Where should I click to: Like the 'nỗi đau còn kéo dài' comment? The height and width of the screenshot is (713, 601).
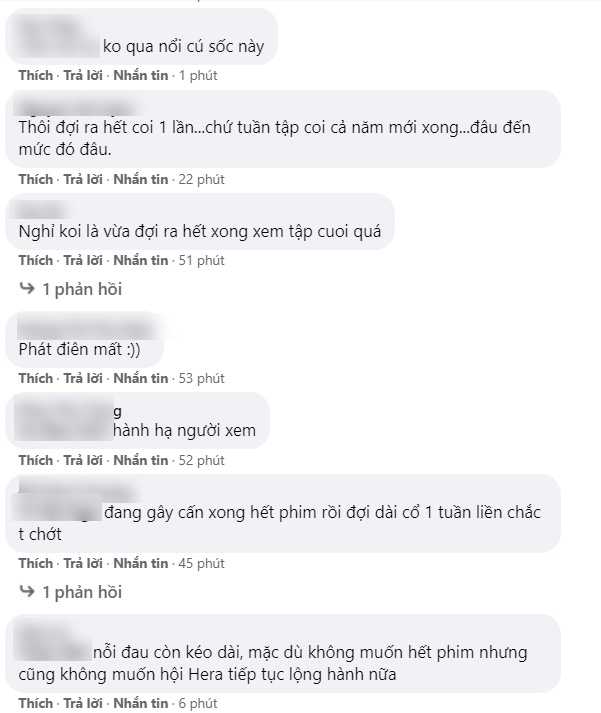[x=35, y=703]
